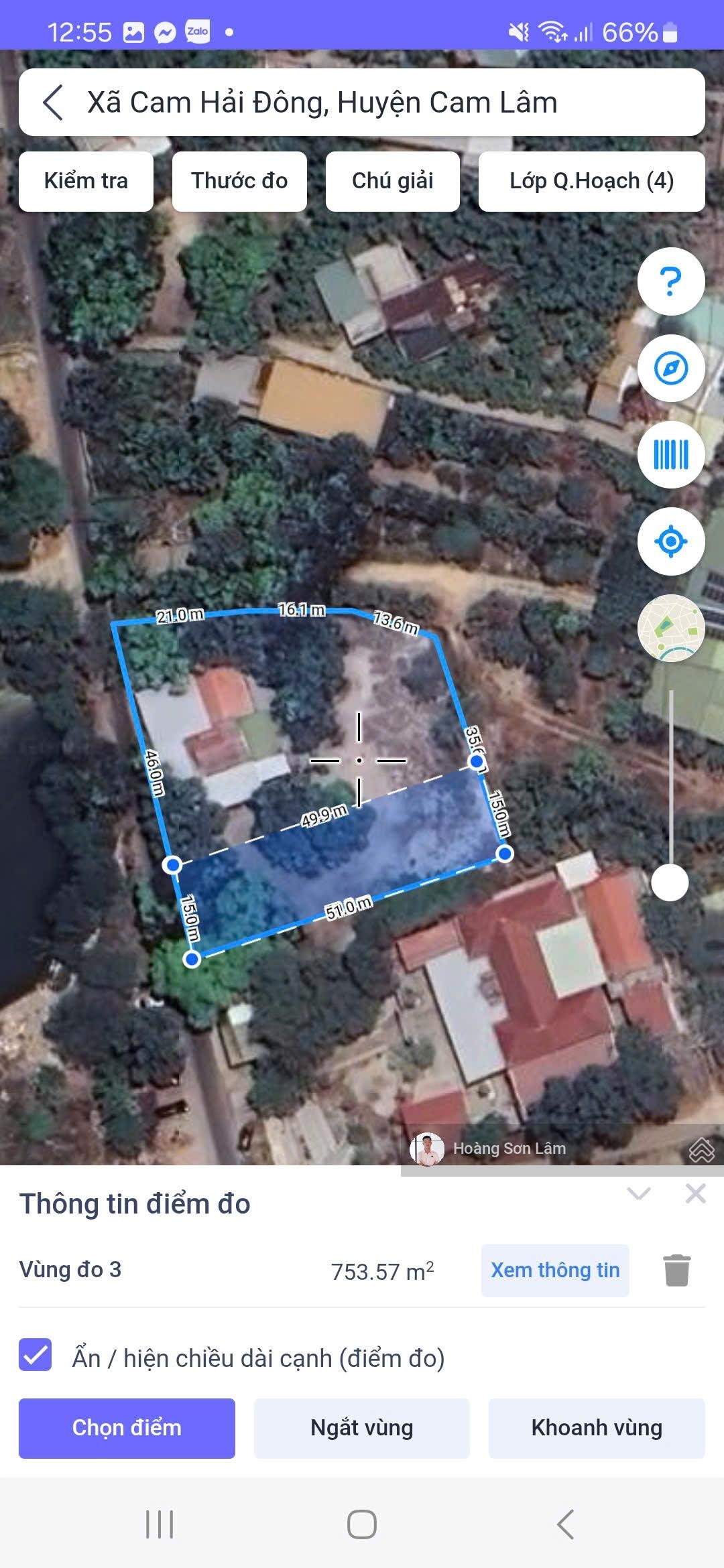The height and width of the screenshot is (1568, 724).
Task: Open the Thước đo measuring tool
Action: point(239,181)
